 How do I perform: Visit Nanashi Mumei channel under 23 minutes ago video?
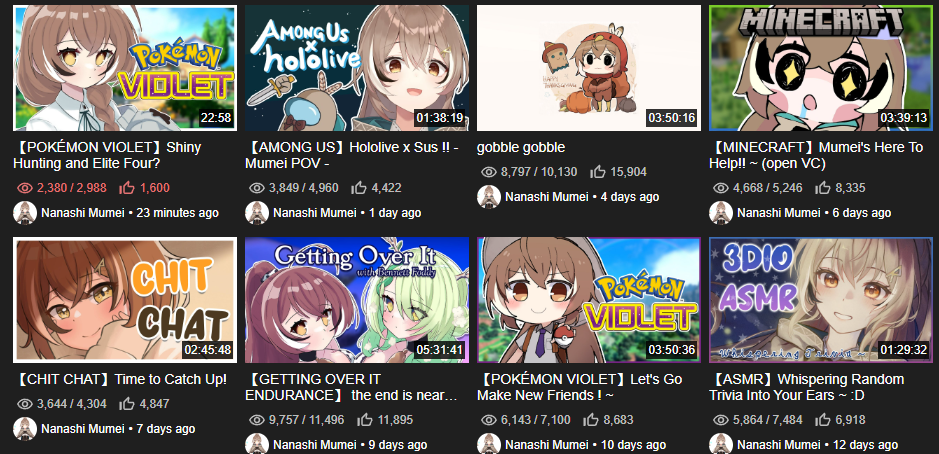[84, 213]
